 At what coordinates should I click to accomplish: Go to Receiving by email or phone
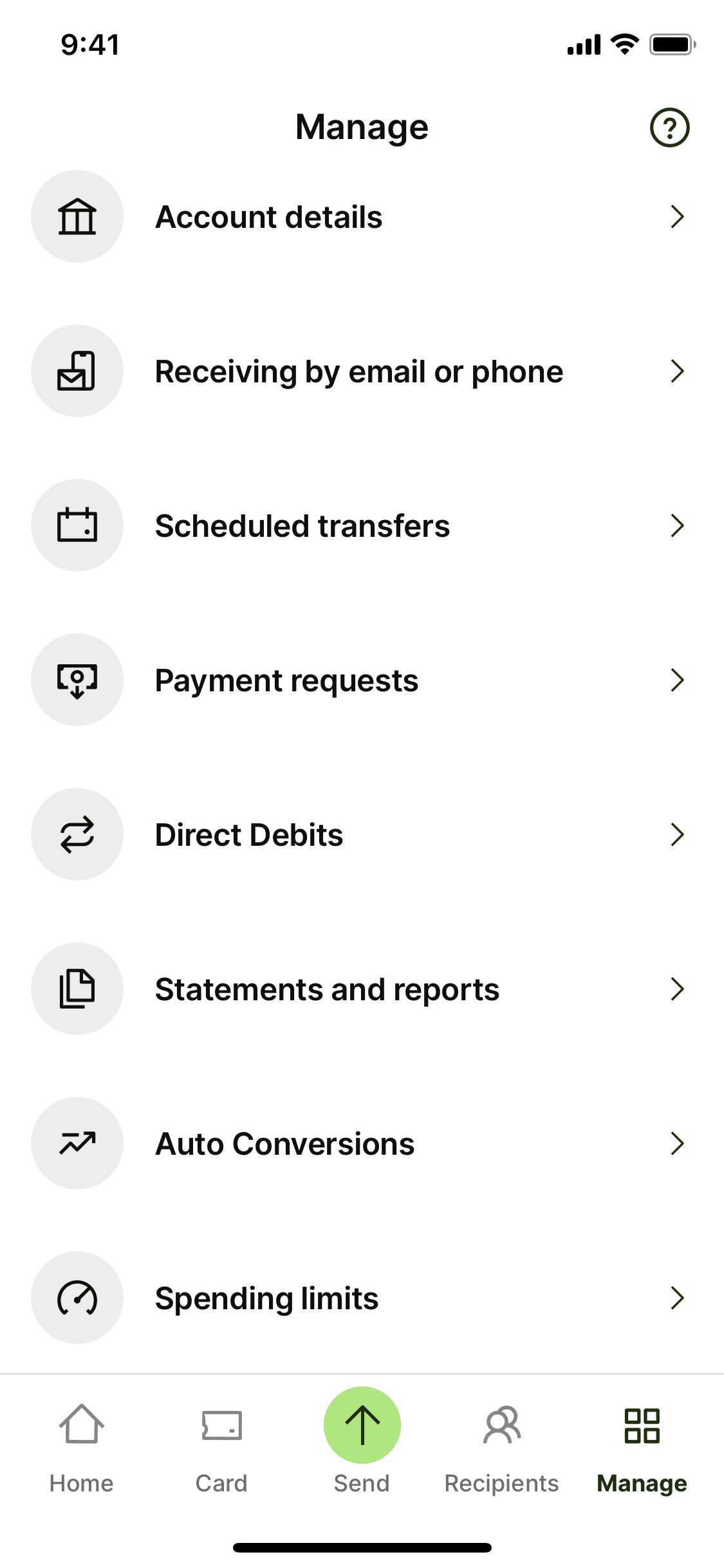(360, 371)
